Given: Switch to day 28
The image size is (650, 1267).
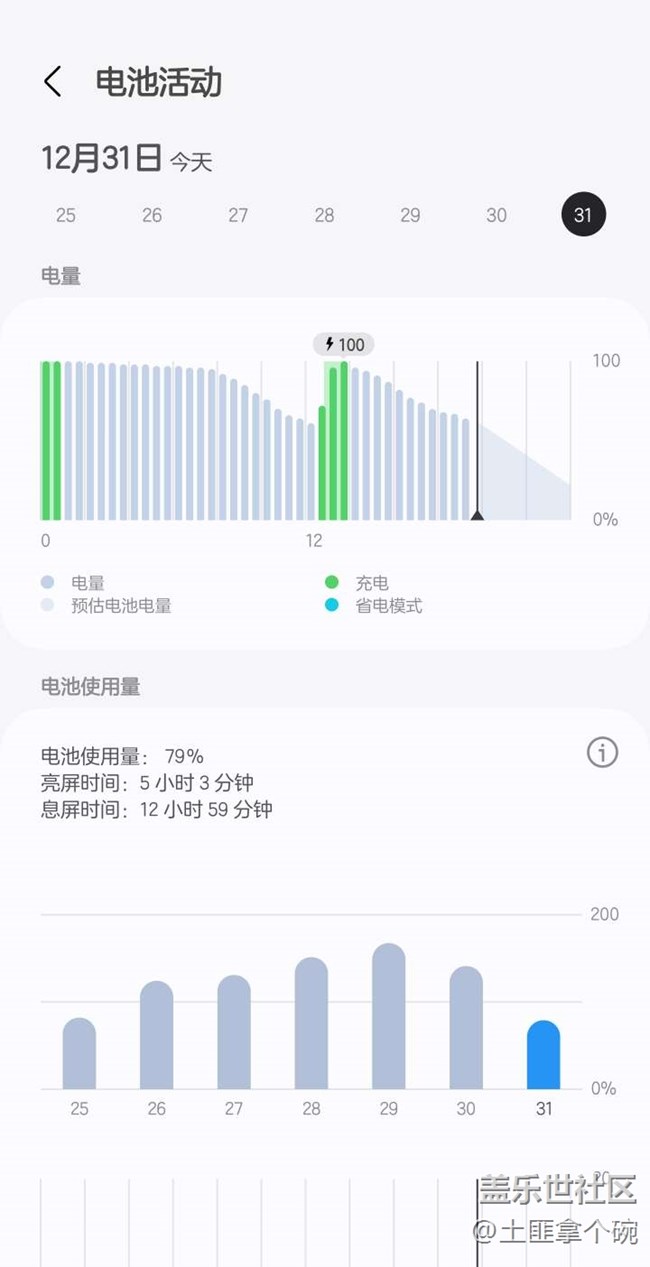Looking at the screenshot, I should pyautogui.click(x=324, y=215).
